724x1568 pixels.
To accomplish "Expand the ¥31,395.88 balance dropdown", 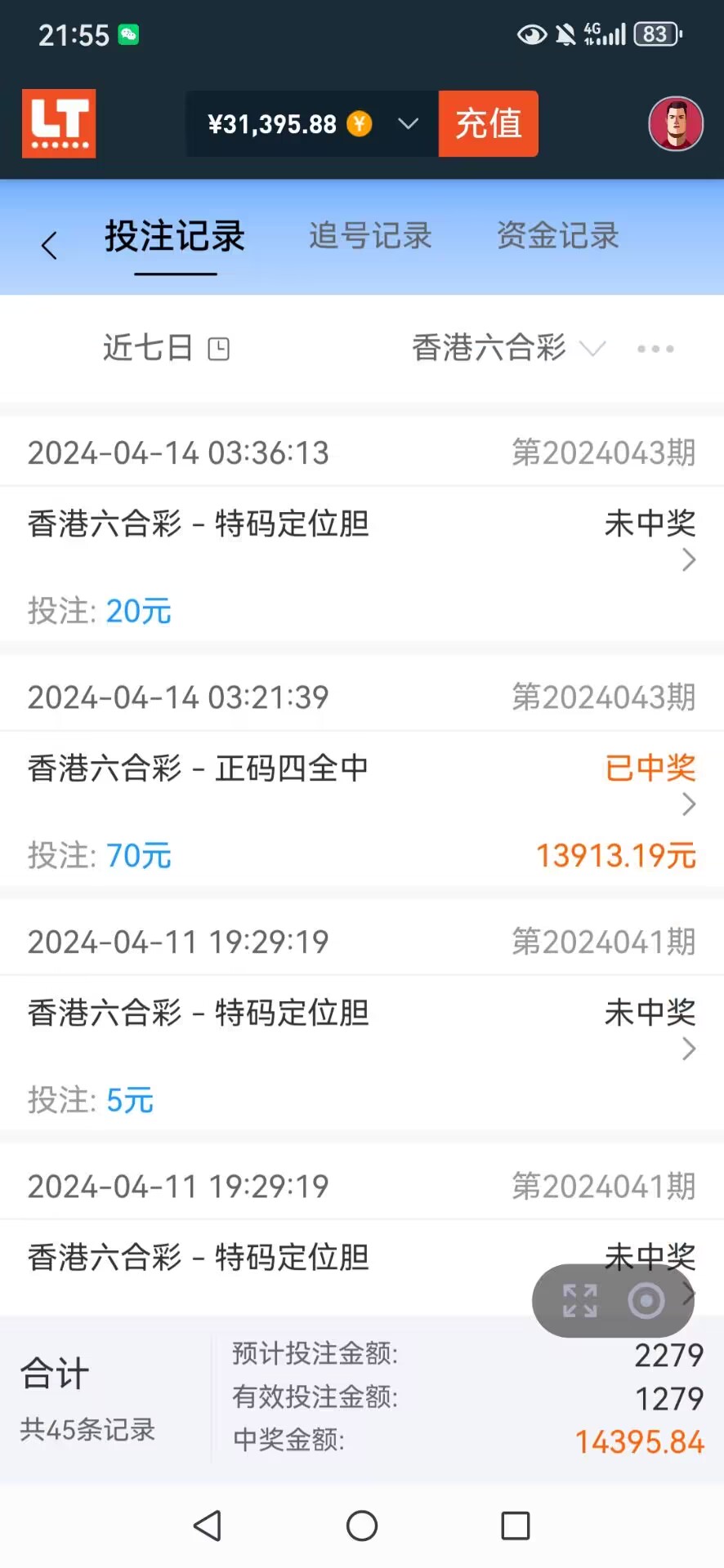I will pyautogui.click(x=407, y=124).
